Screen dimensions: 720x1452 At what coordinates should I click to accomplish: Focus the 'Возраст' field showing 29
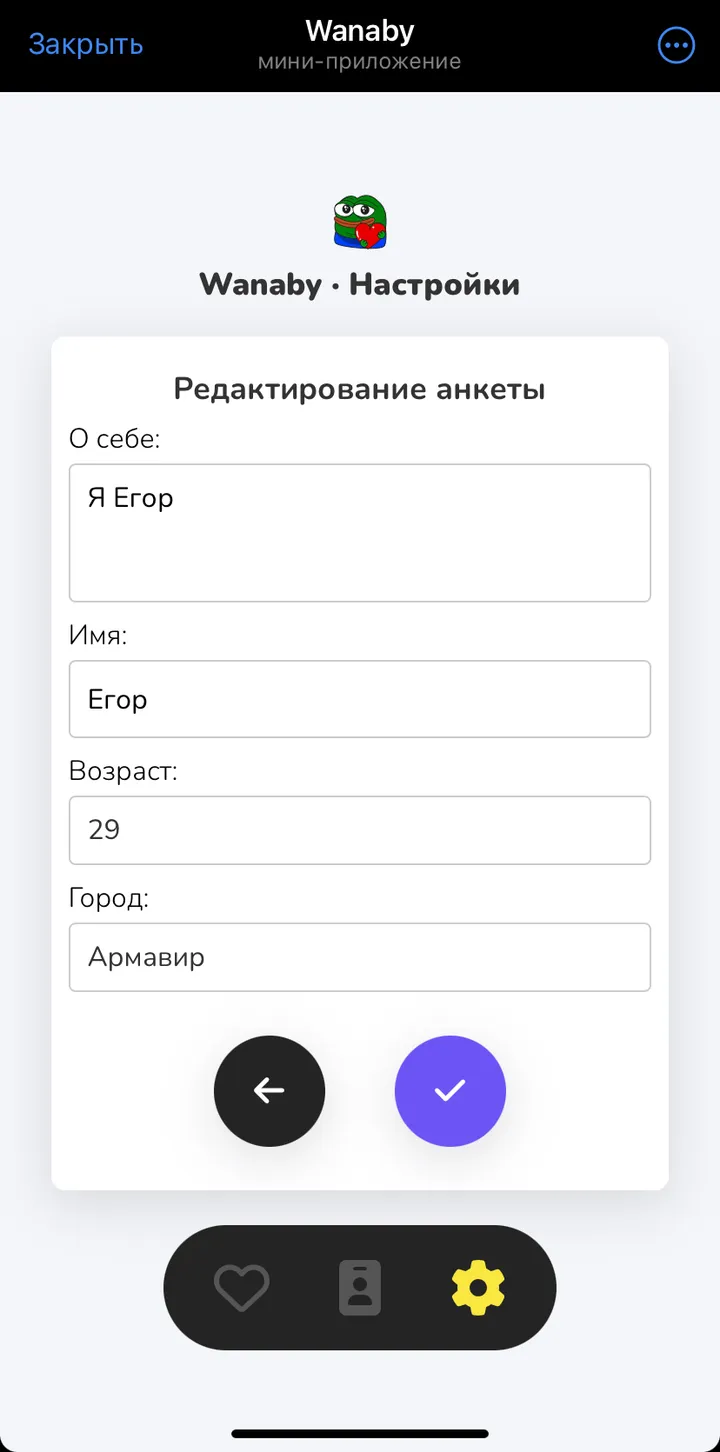coord(360,830)
